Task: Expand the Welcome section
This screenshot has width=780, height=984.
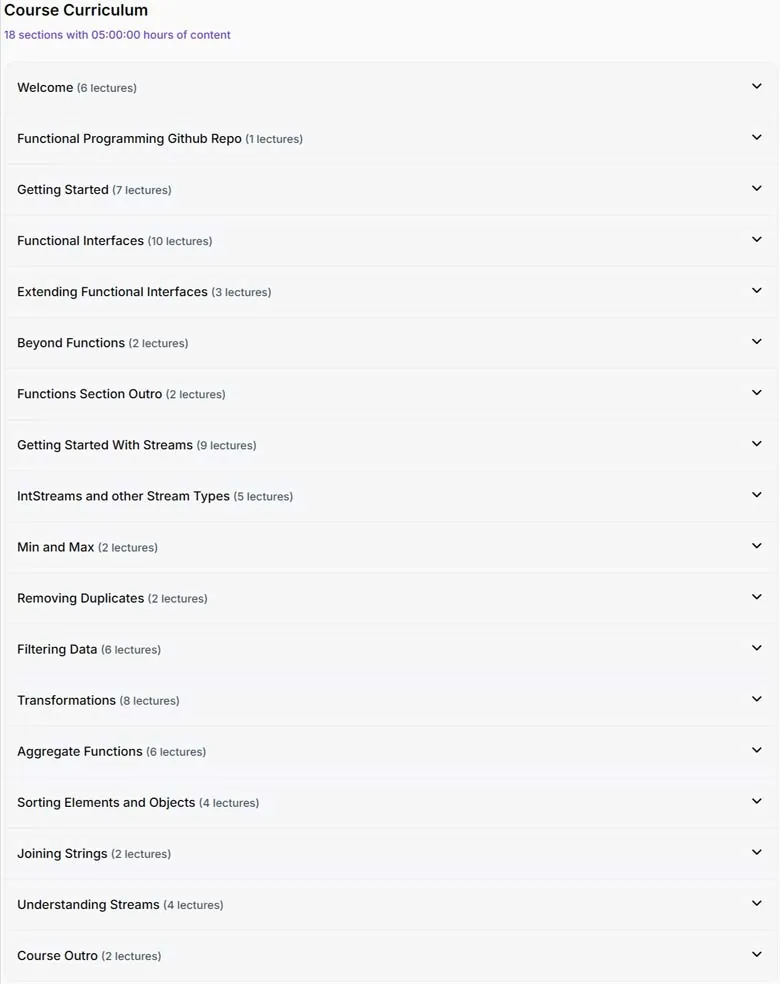Action: coord(390,87)
